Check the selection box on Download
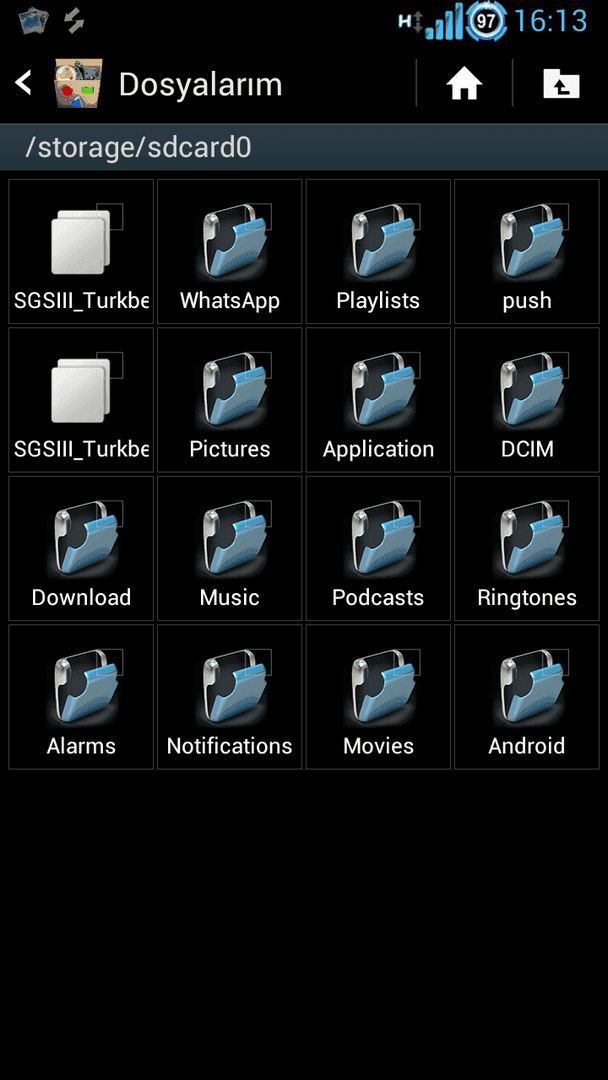This screenshot has width=608, height=1080. point(110,514)
